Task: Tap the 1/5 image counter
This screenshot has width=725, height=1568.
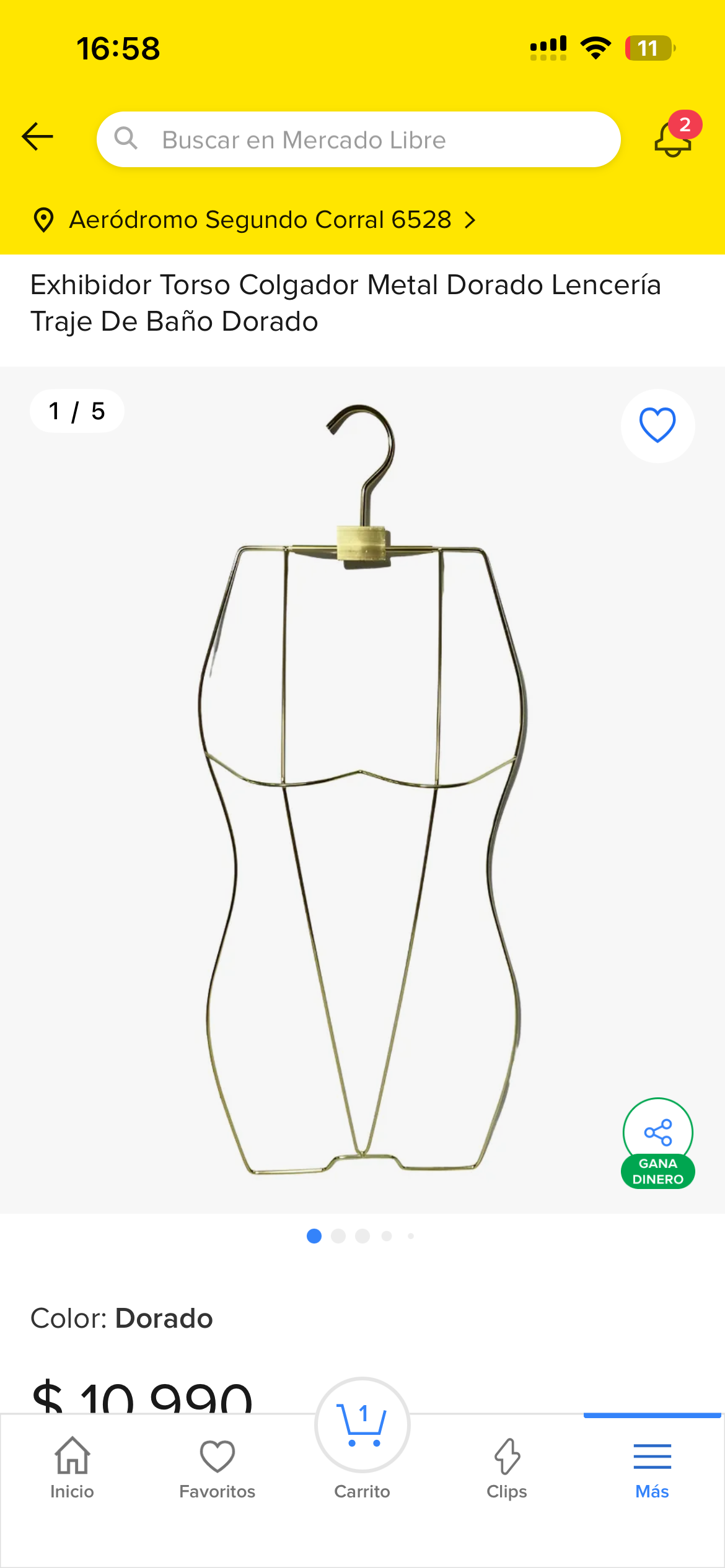Action: pos(76,410)
